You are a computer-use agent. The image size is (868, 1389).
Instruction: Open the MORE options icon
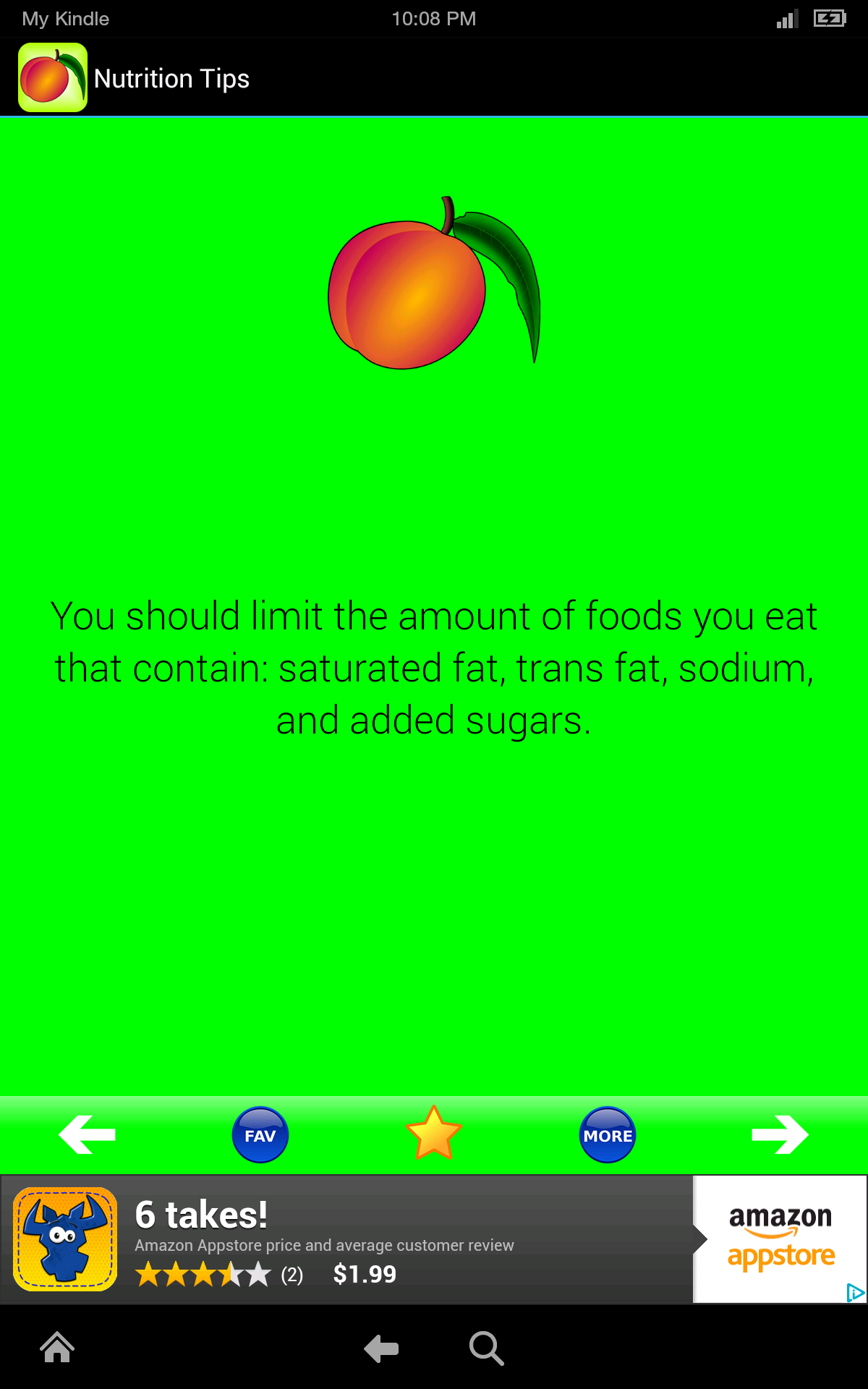(x=608, y=1134)
